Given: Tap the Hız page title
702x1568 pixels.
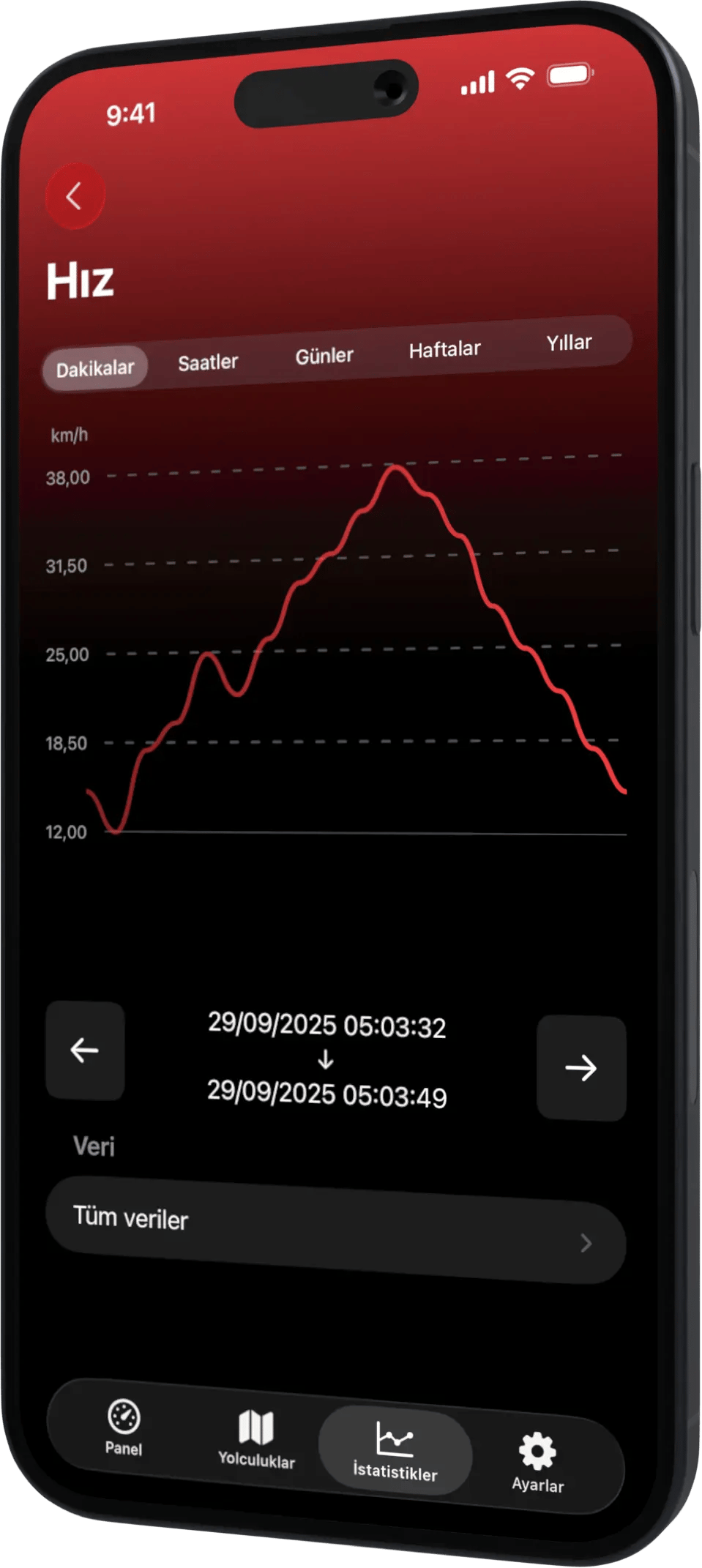Looking at the screenshot, I should pos(82,281).
